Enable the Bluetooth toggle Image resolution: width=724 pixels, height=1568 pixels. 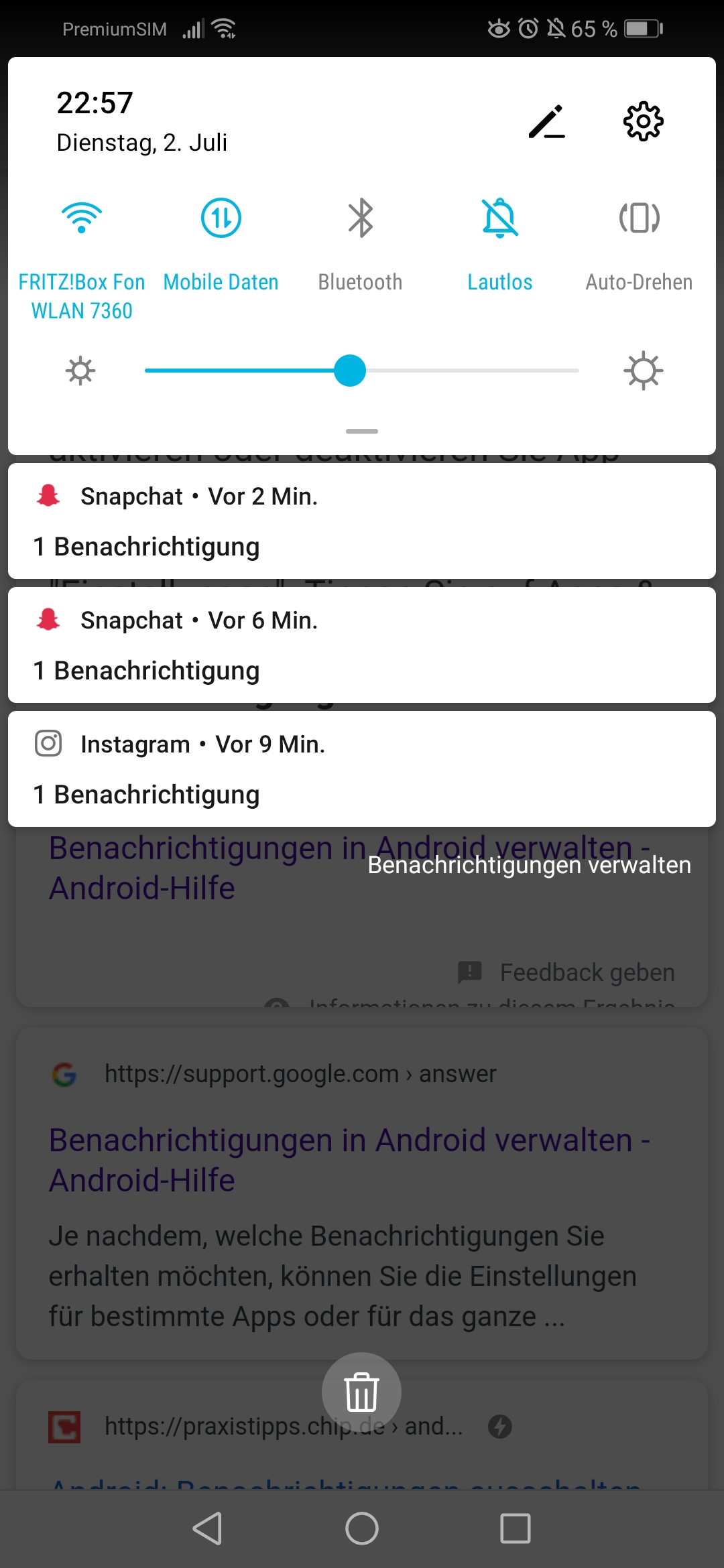360,216
